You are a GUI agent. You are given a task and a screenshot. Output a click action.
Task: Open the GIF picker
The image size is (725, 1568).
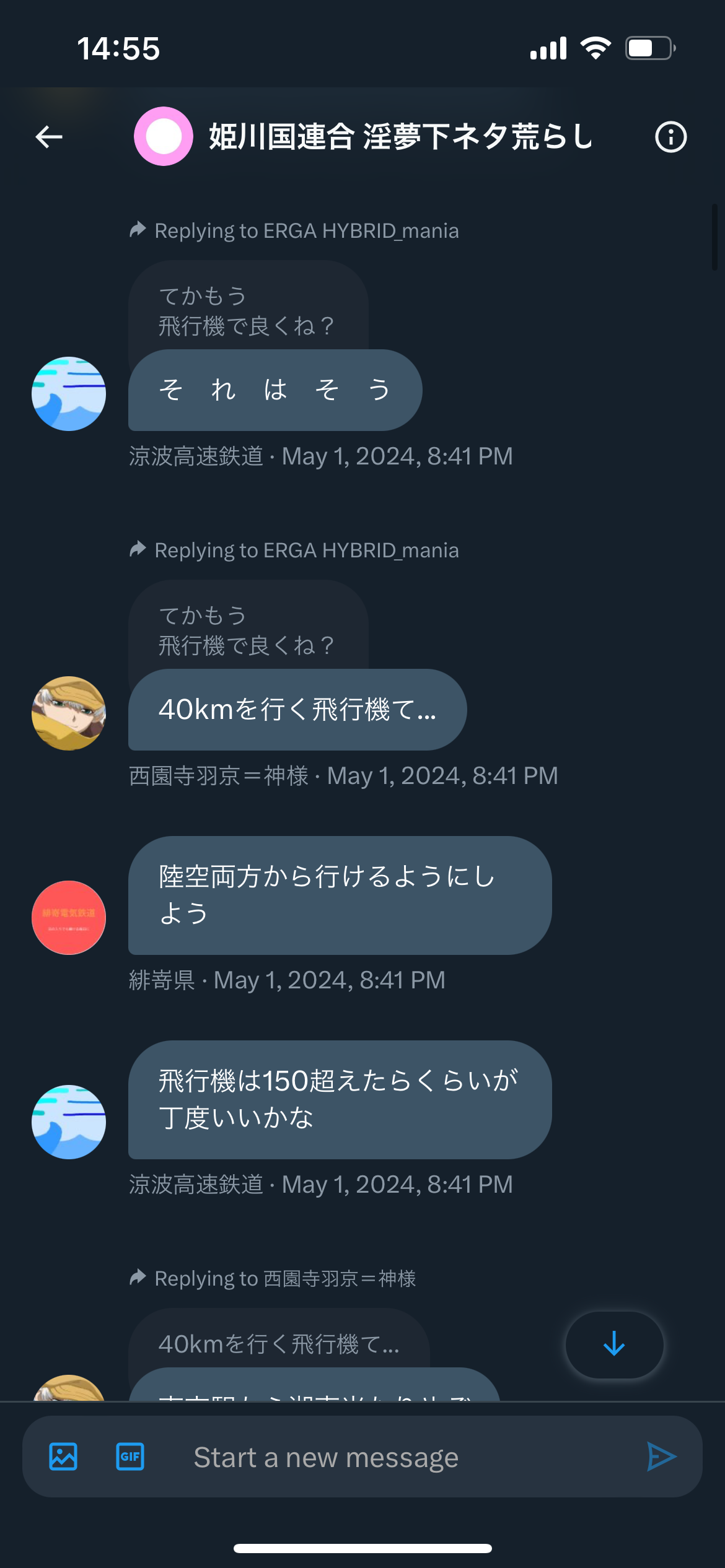coord(130,1457)
